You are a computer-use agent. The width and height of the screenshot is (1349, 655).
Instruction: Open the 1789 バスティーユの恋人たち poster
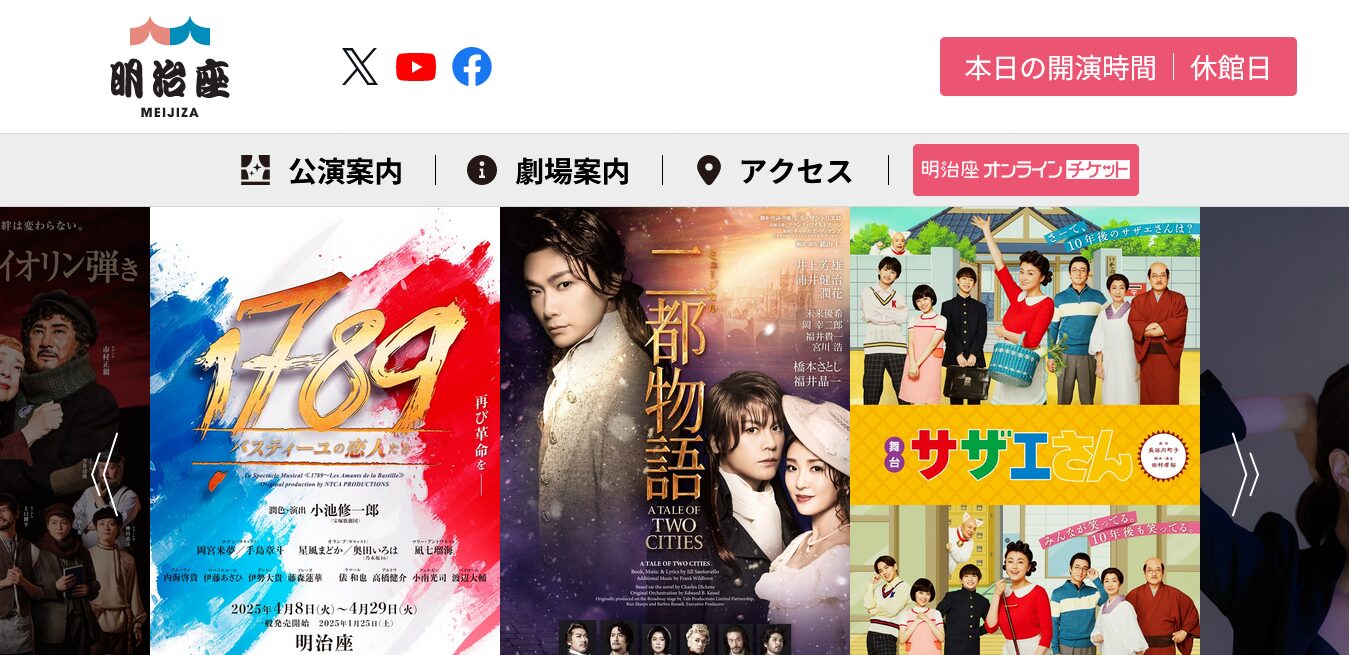[325, 431]
